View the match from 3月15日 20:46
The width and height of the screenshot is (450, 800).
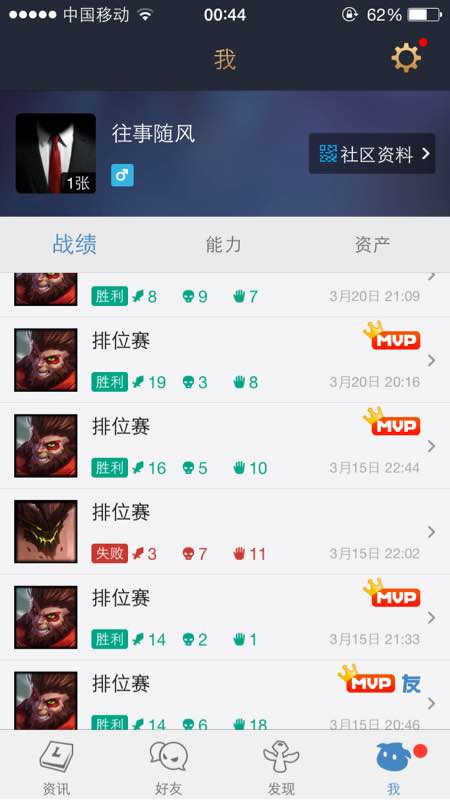tap(225, 695)
